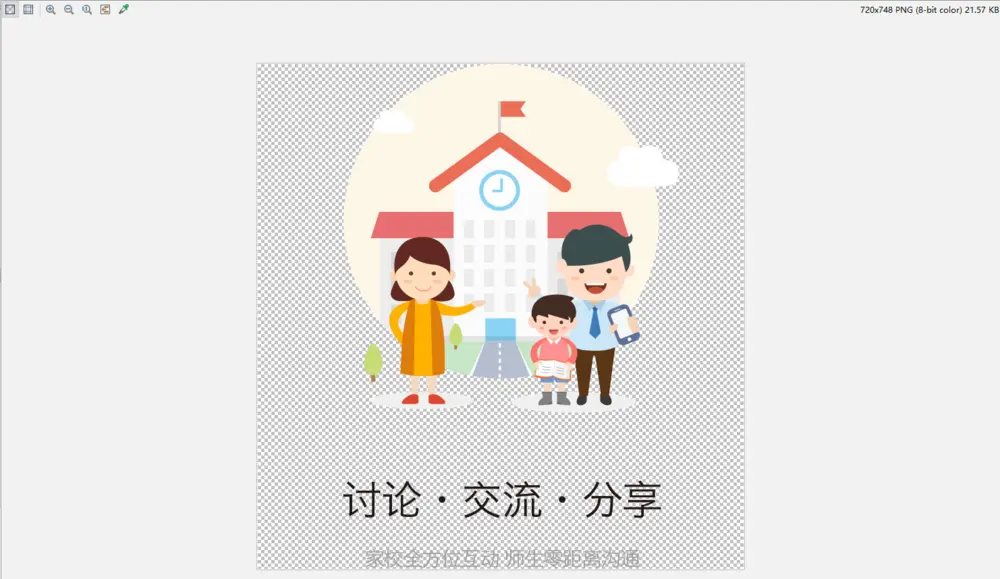Reset zoom to actual size
The height and width of the screenshot is (579, 1000).
[x=87, y=9]
